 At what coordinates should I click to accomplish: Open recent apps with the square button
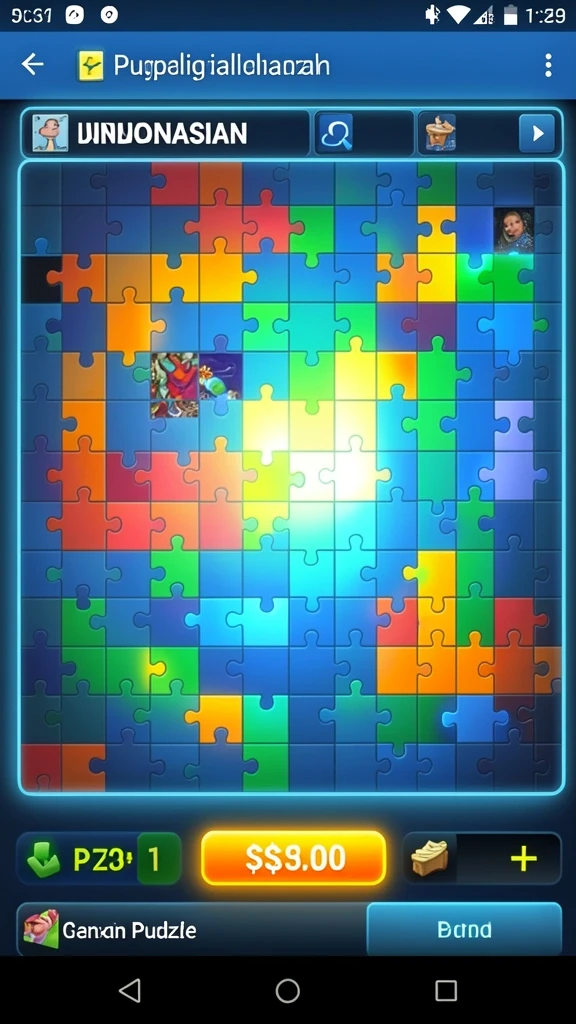445,990
